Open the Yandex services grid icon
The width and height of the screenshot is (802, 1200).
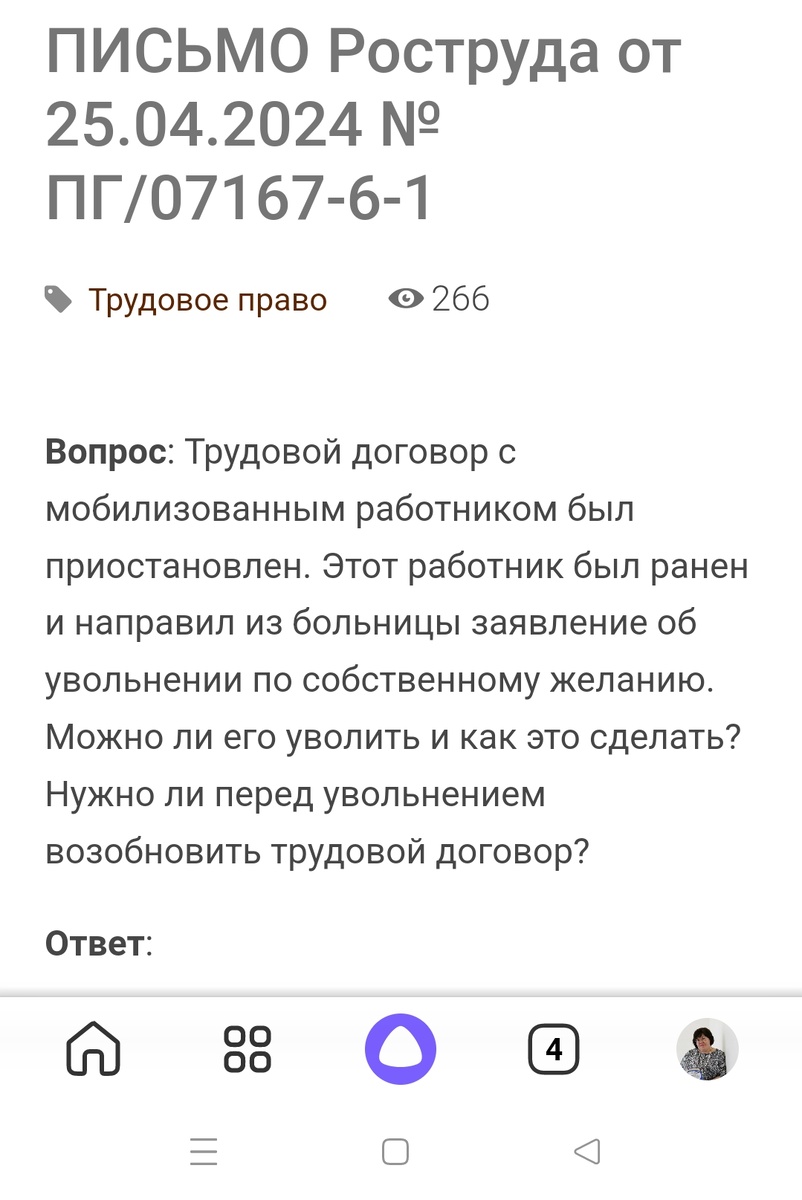tap(245, 1049)
